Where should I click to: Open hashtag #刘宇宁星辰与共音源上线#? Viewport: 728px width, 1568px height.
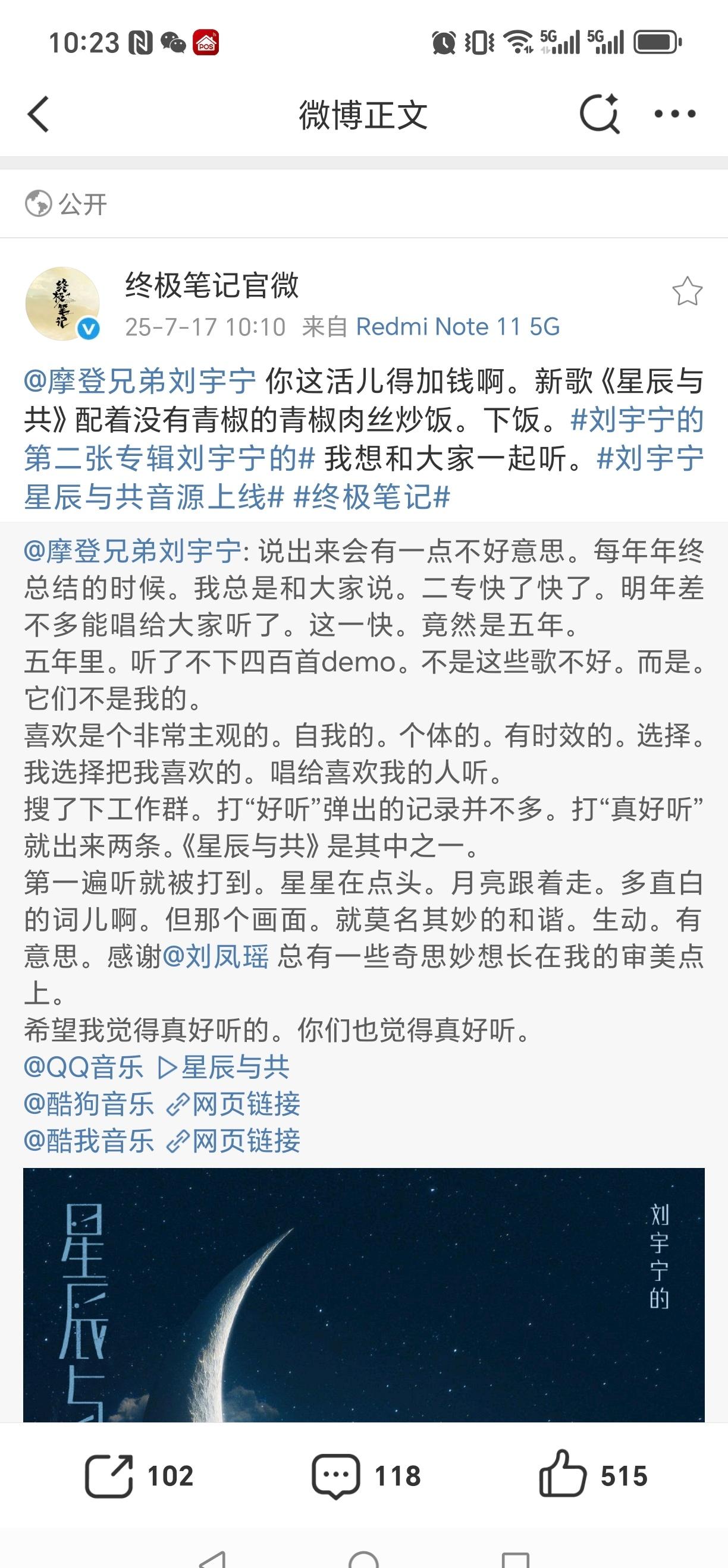363,478
